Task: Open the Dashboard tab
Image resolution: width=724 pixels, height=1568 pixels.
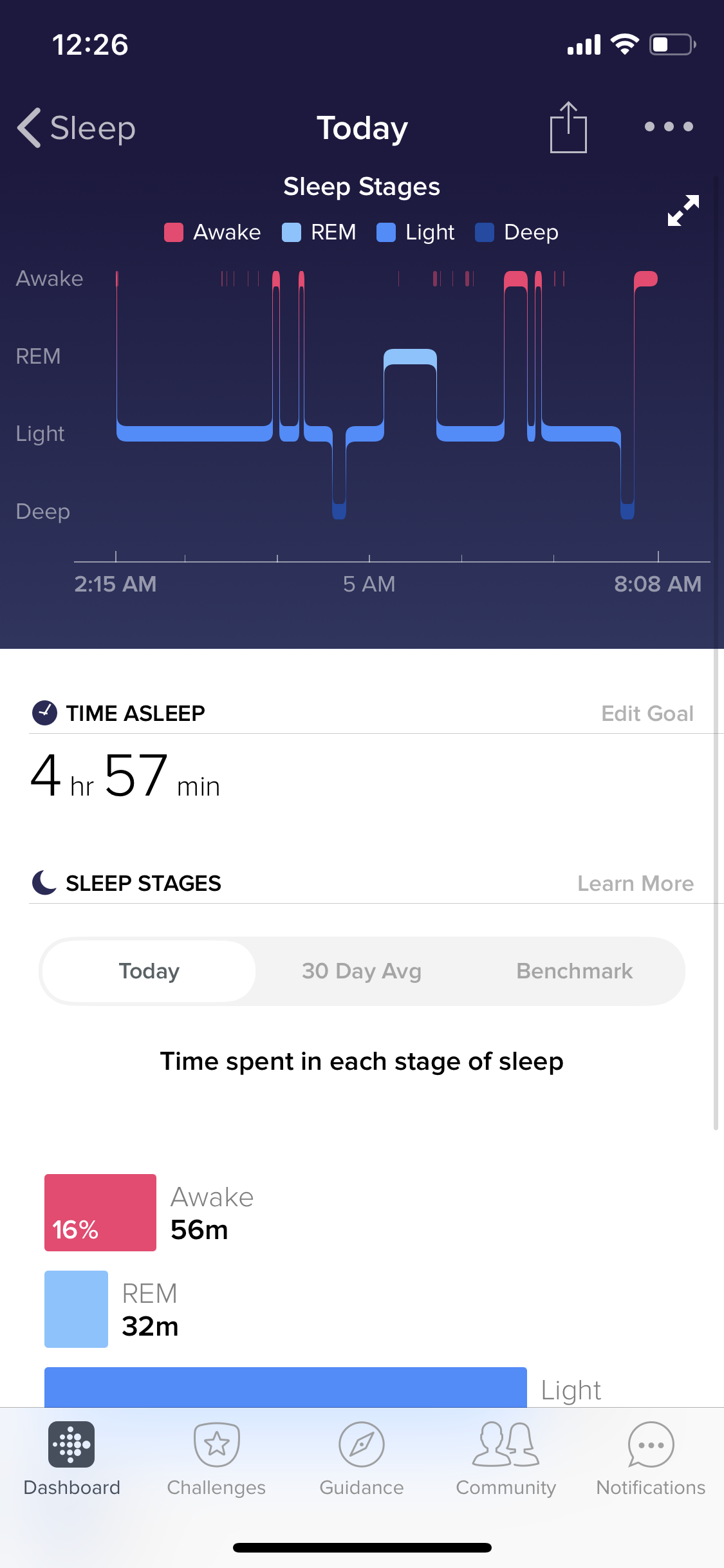Action: click(71, 1459)
